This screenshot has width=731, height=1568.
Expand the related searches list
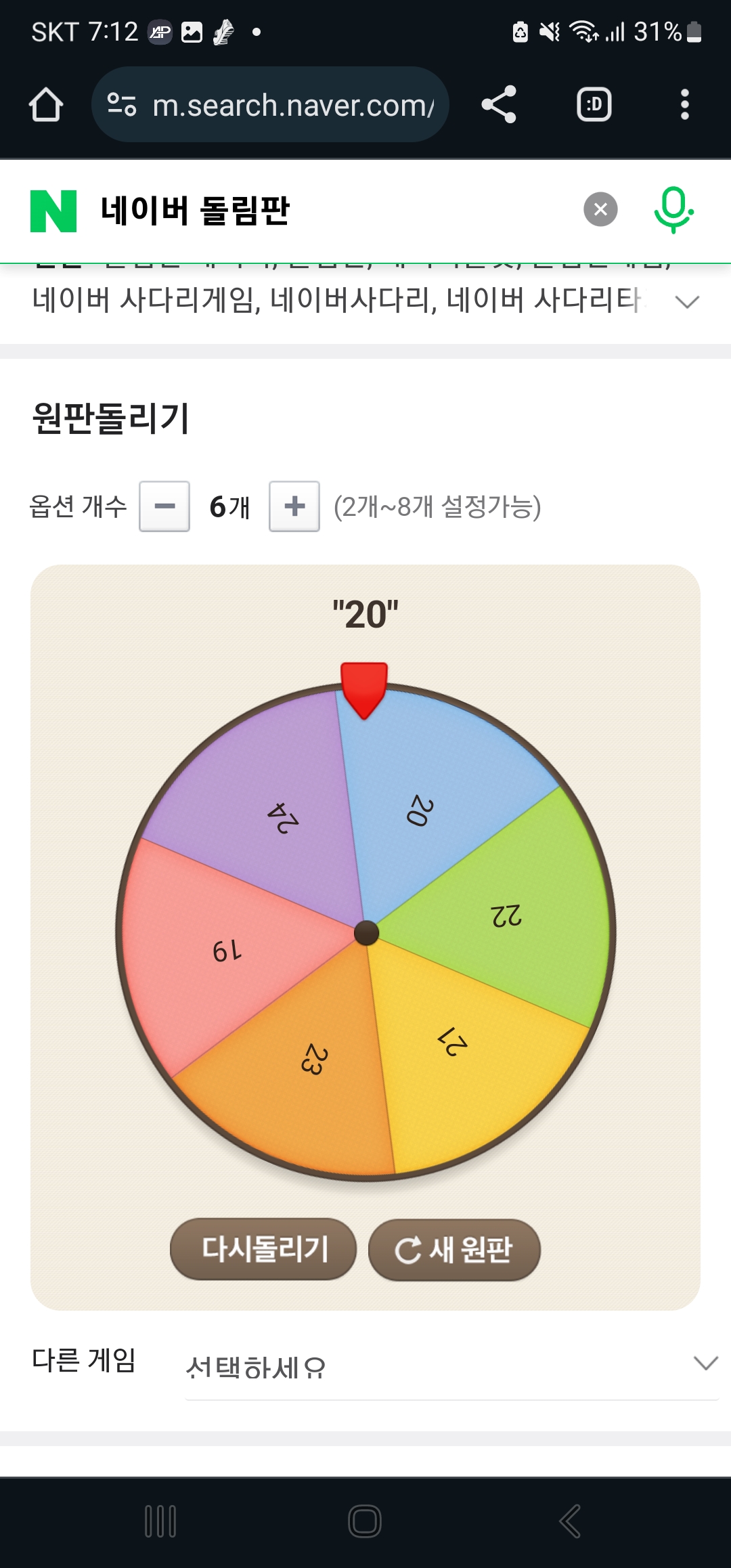pyautogui.click(x=687, y=302)
